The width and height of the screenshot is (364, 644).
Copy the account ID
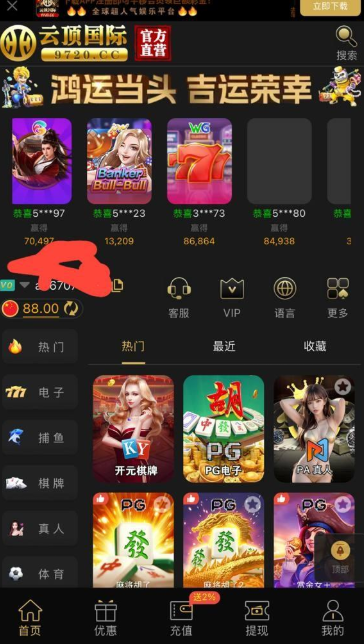117,285
